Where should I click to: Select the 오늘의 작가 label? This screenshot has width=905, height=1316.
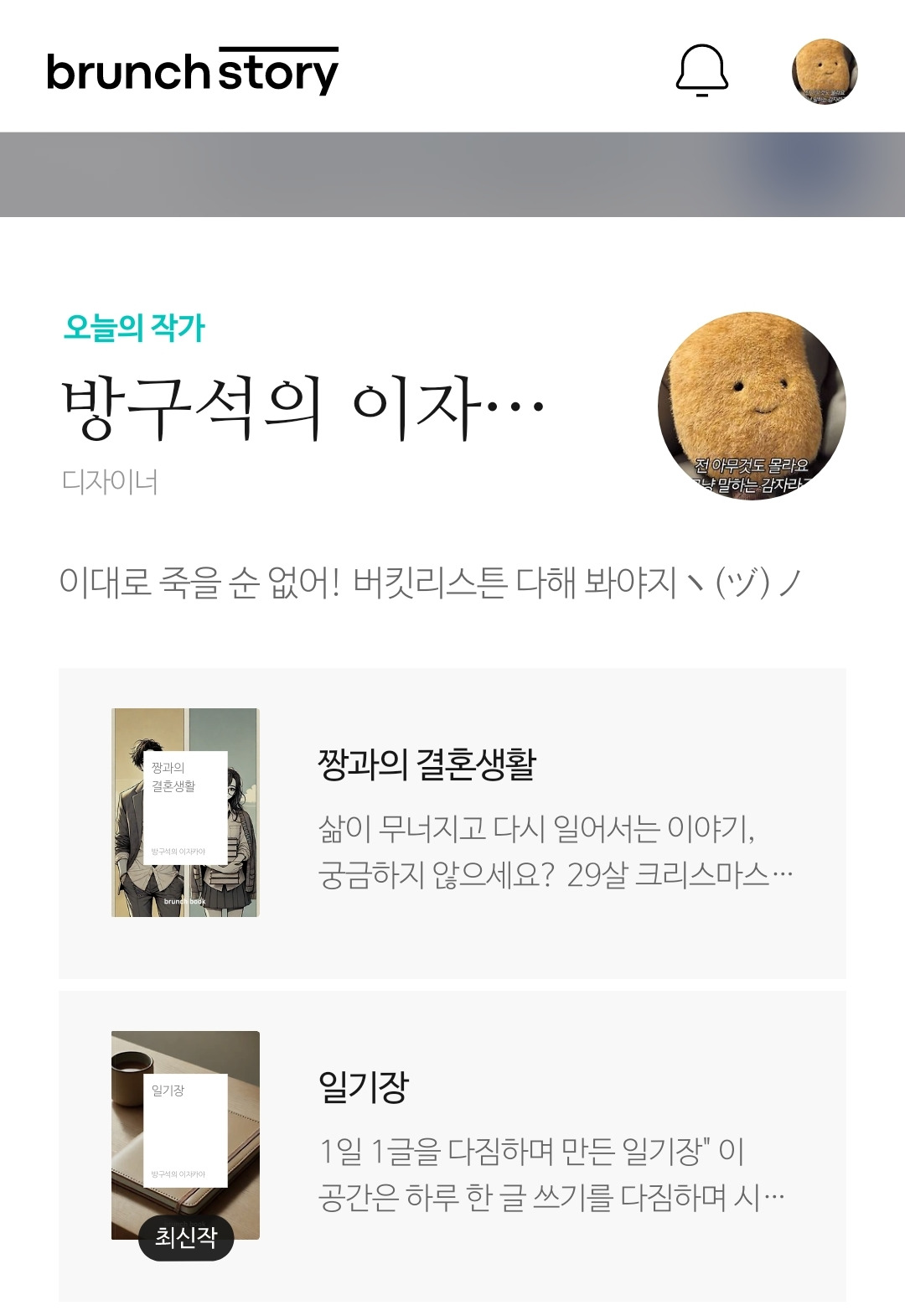point(137,329)
